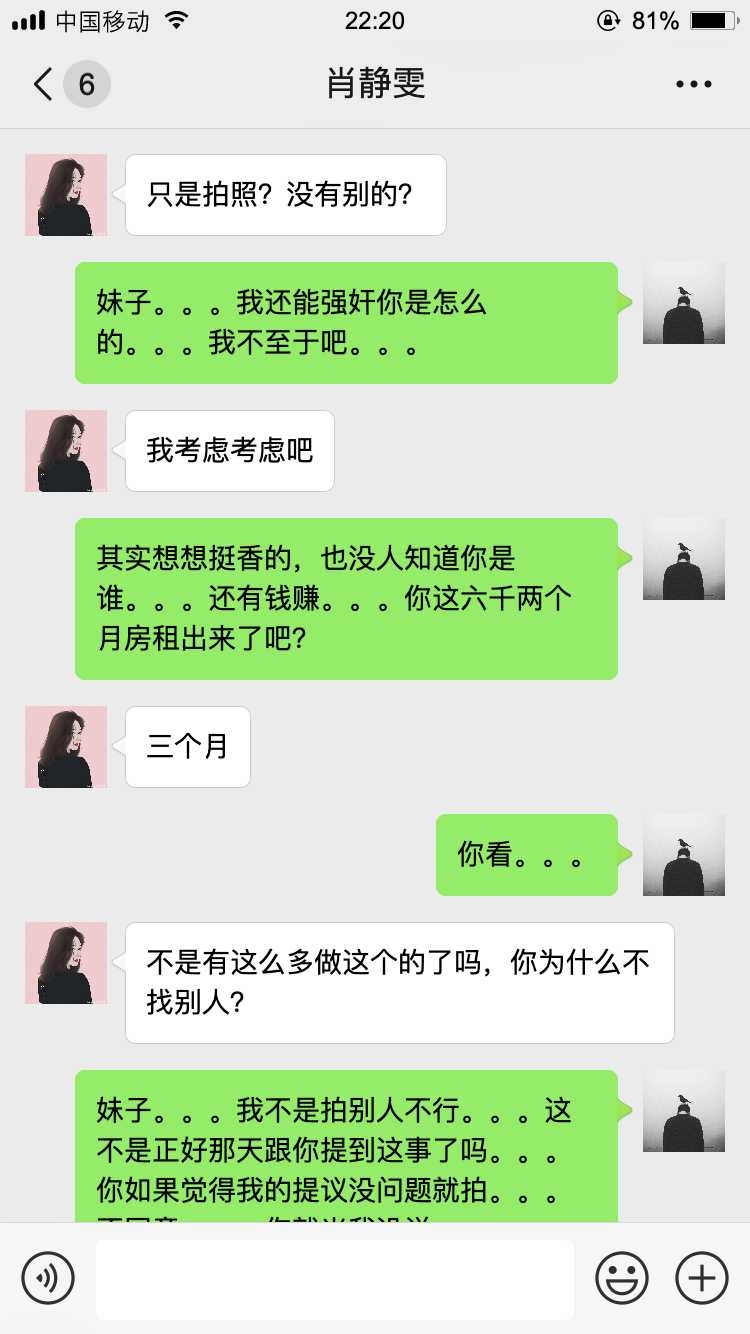Tap 肖静雯's profile avatar
750x1334 pixels.
coord(66,194)
